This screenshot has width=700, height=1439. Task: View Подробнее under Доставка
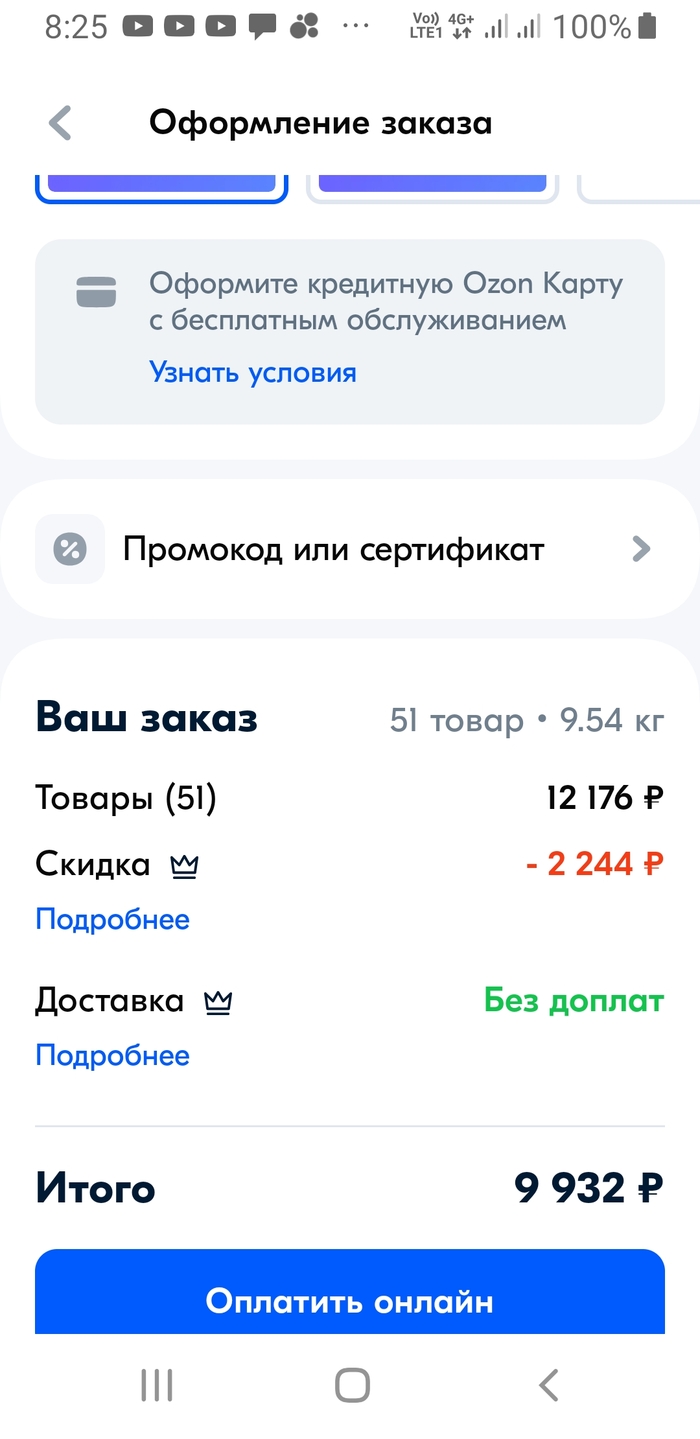point(112,1055)
